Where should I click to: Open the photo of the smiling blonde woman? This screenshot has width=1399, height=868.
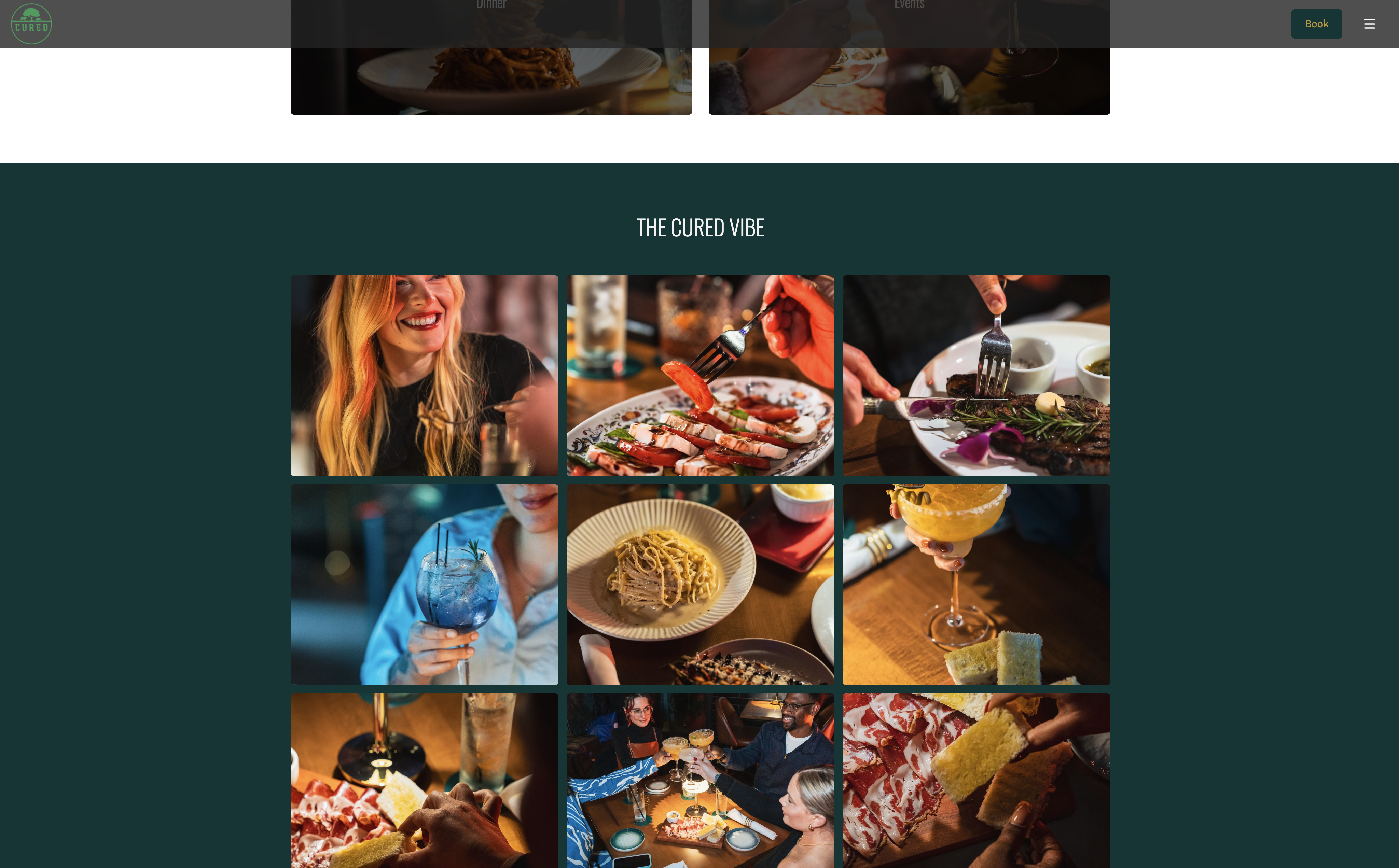(424, 376)
